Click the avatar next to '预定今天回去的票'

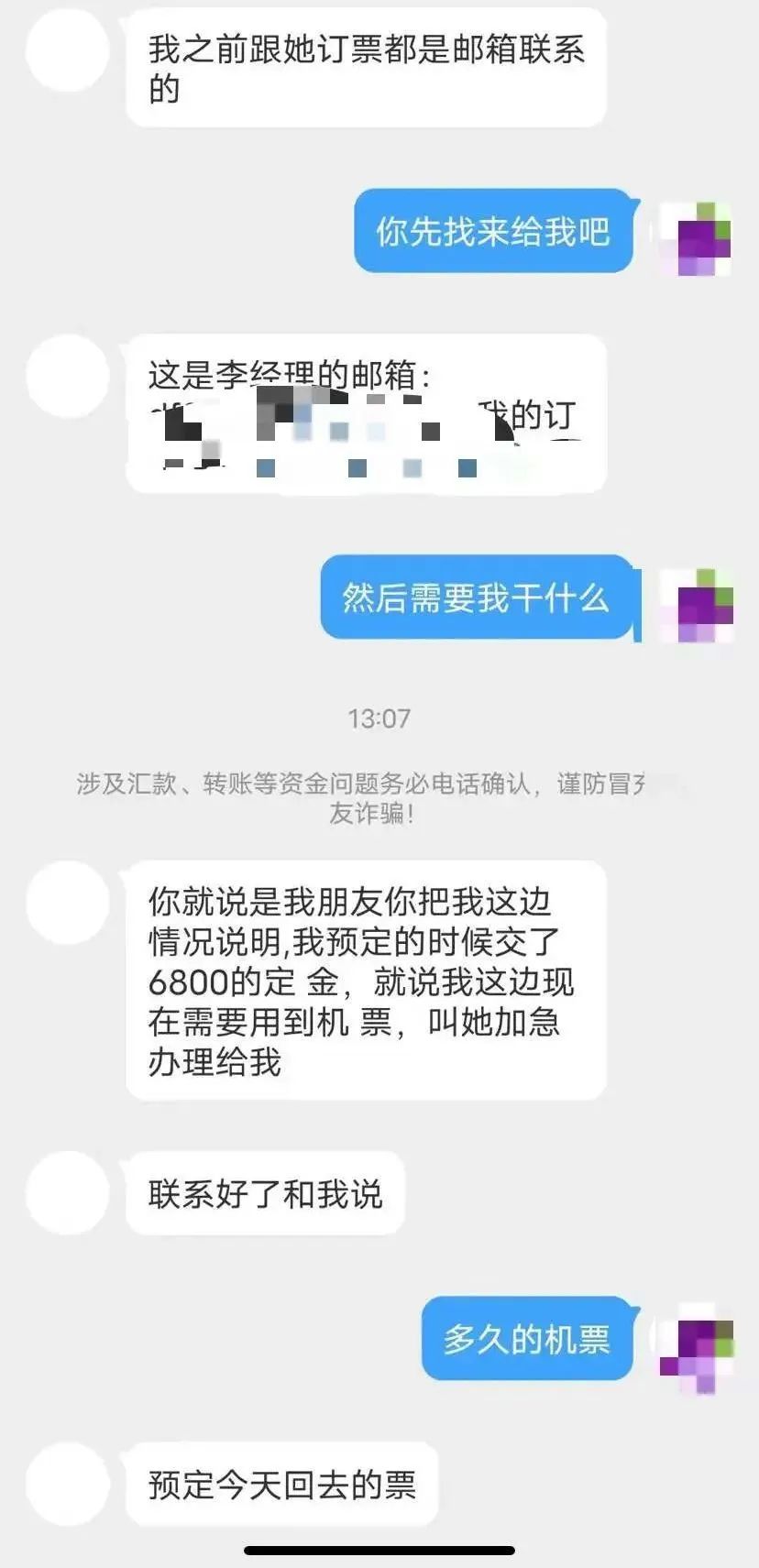[x=66, y=1485]
